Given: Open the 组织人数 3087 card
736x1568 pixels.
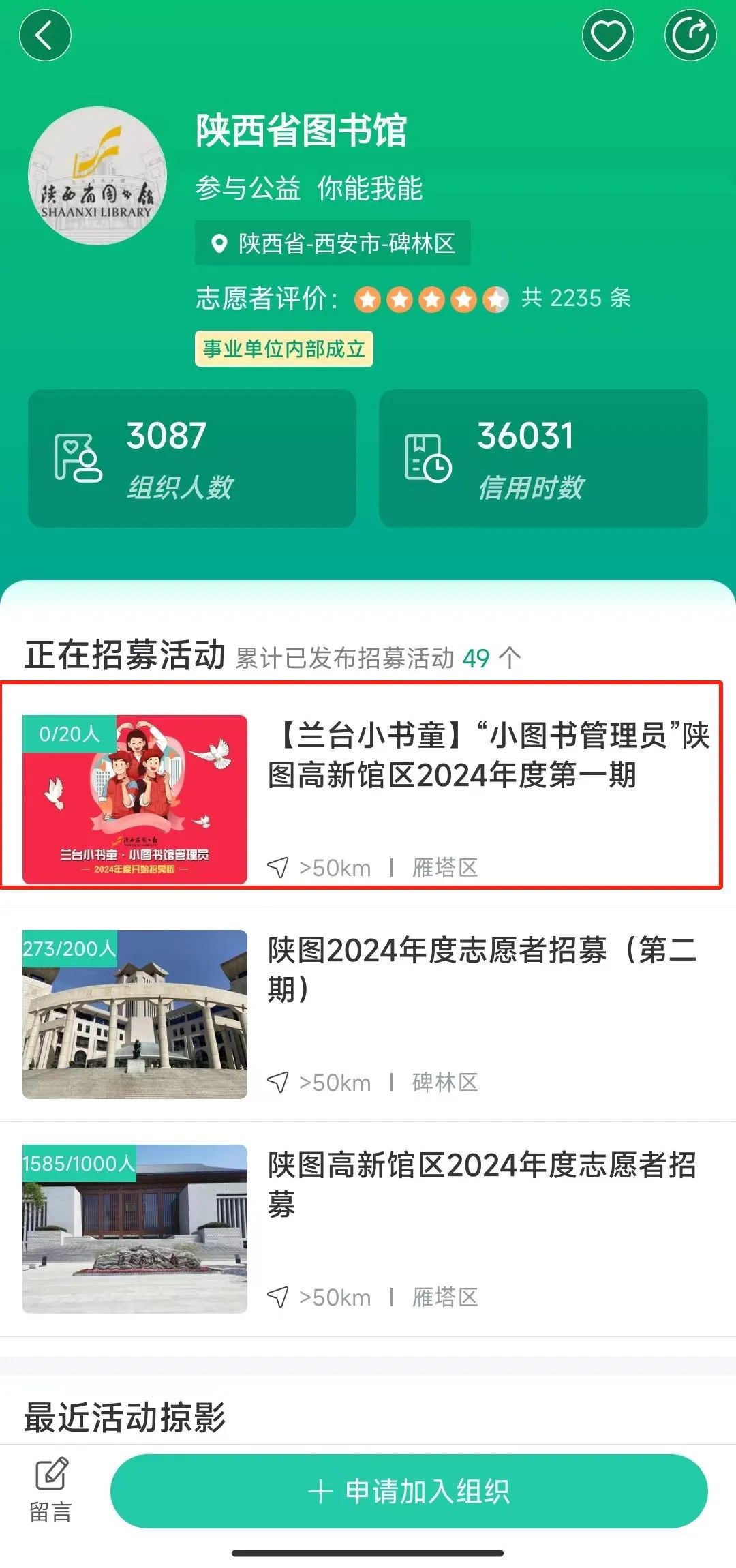Looking at the screenshot, I should (x=192, y=458).
